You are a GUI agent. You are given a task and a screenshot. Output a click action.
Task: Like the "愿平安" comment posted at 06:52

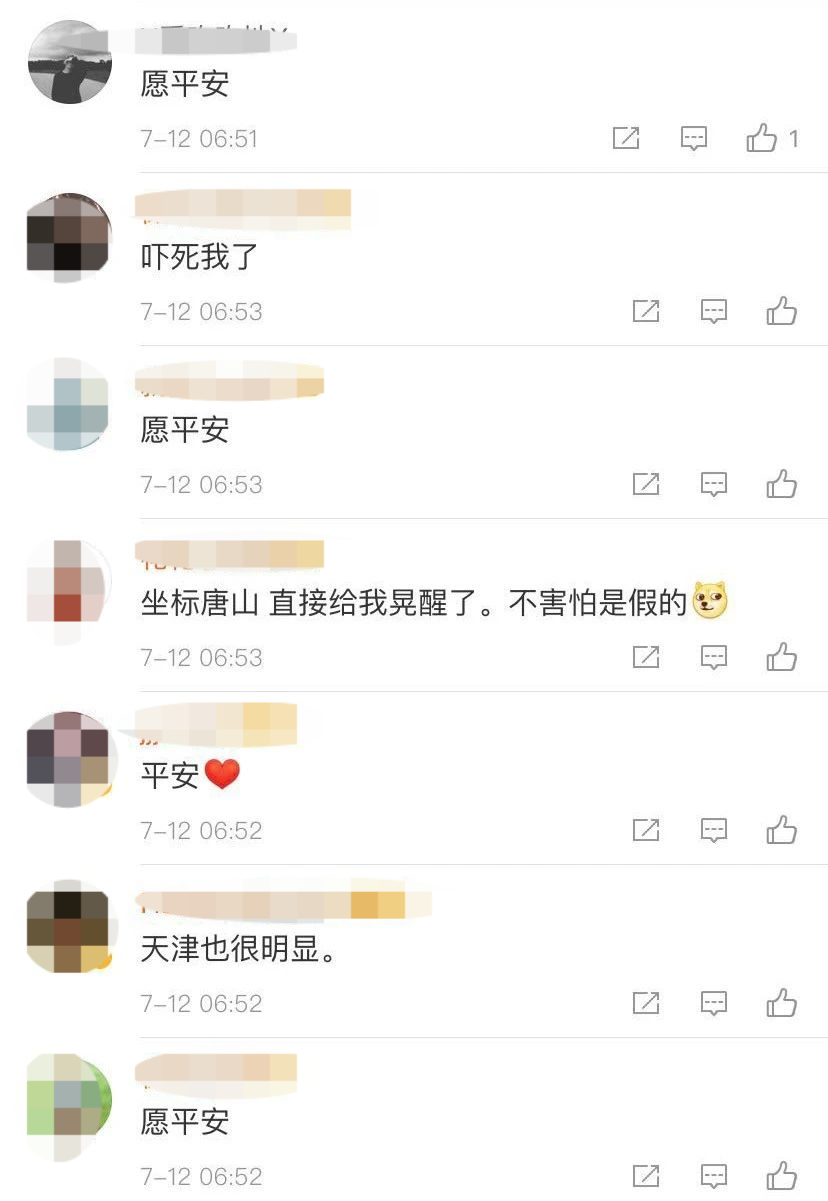781,1177
